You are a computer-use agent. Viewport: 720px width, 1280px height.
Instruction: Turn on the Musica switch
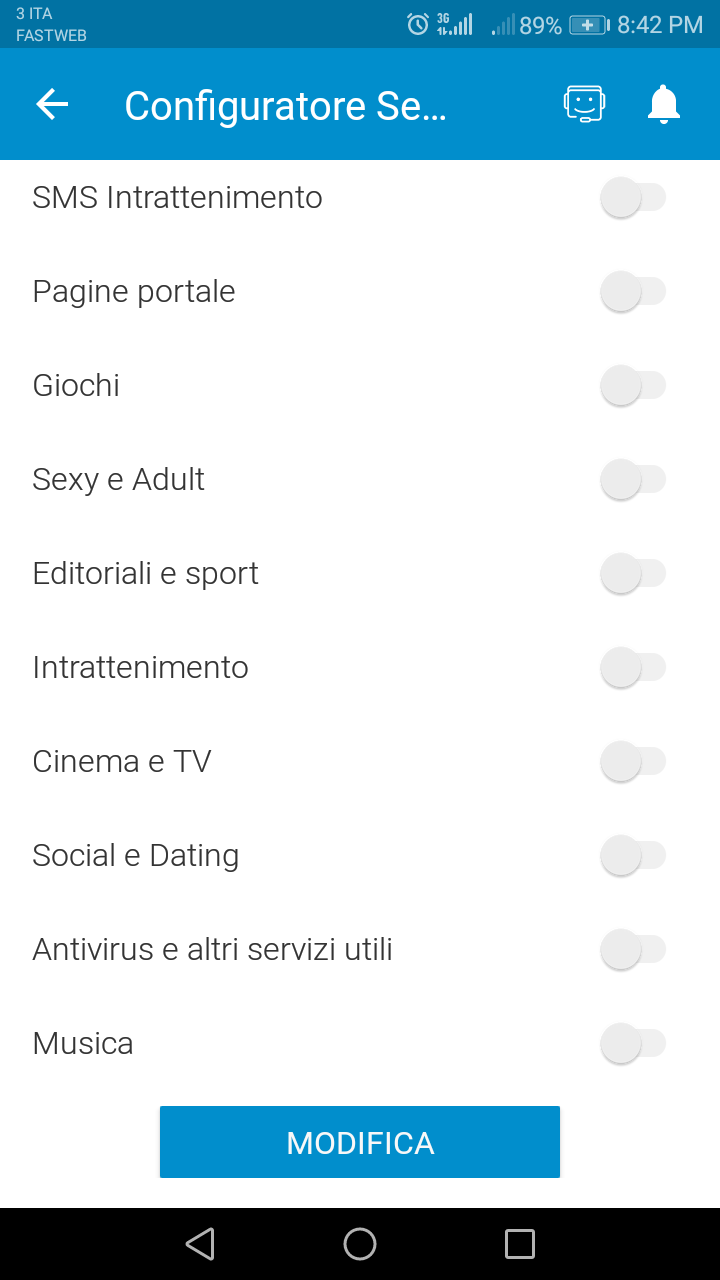tap(633, 1044)
